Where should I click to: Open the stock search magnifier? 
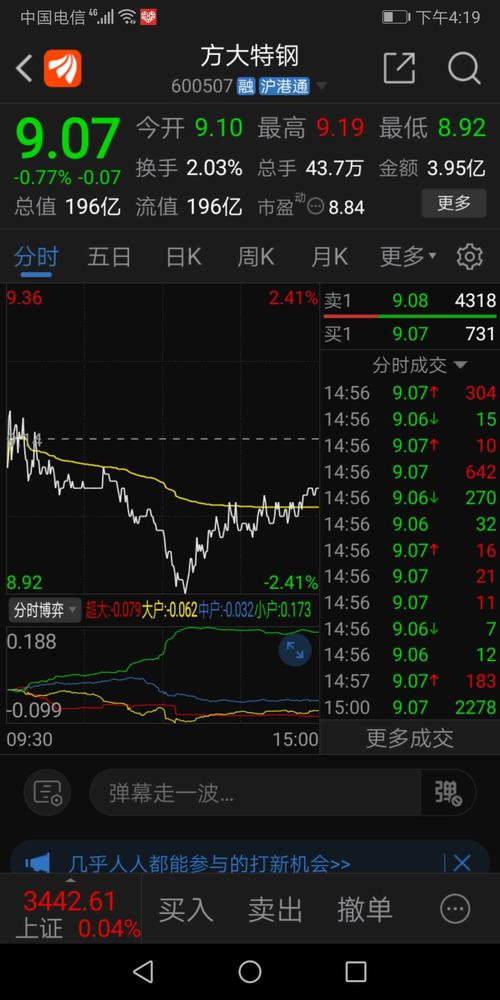tap(464, 68)
